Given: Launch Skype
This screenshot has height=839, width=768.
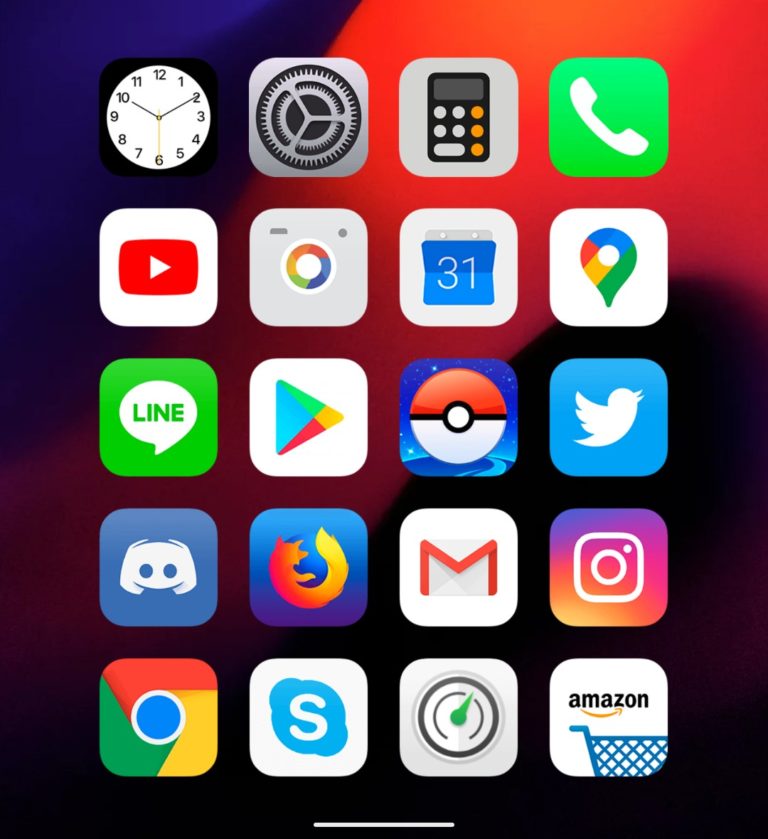Looking at the screenshot, I should point(308,717).
